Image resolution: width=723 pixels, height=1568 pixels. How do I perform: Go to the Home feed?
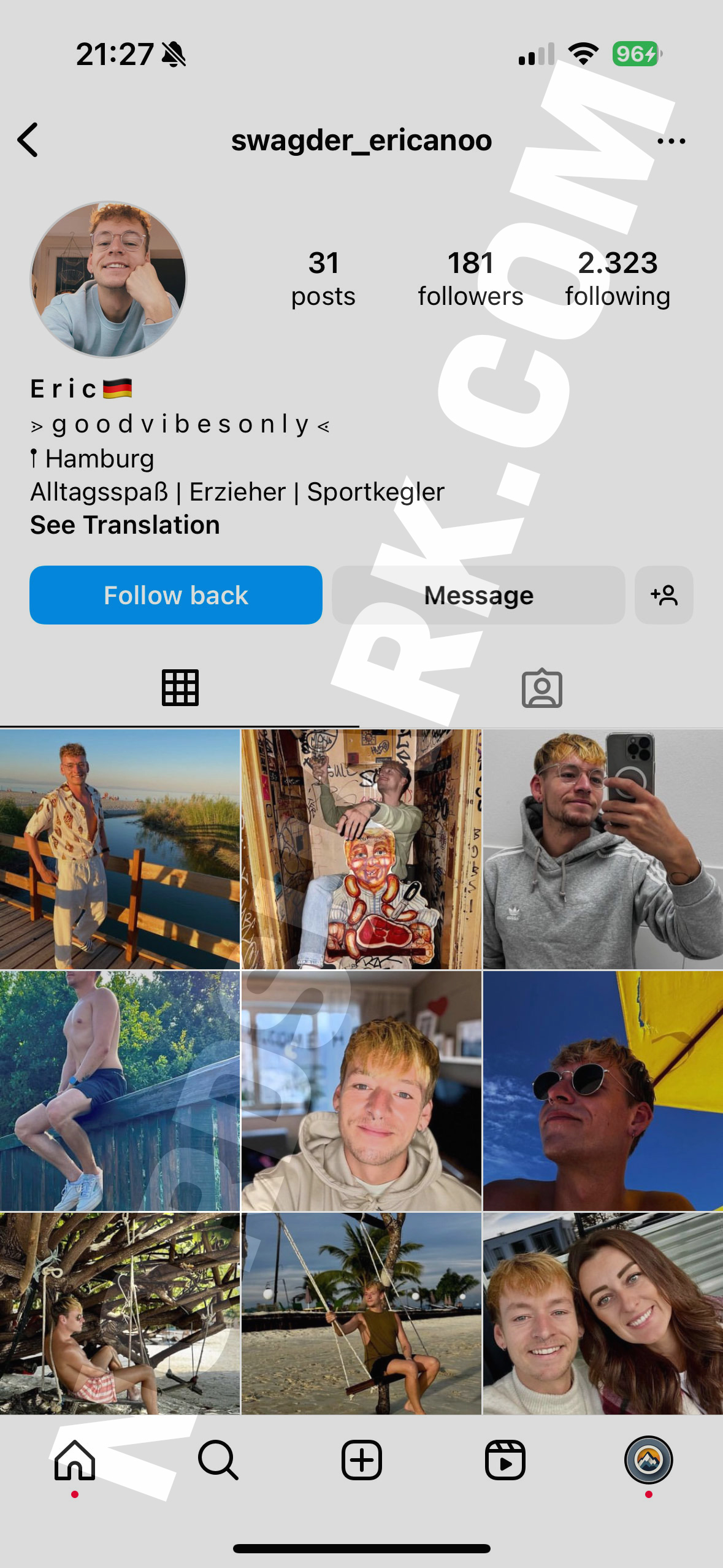(x=75, y=1460)
